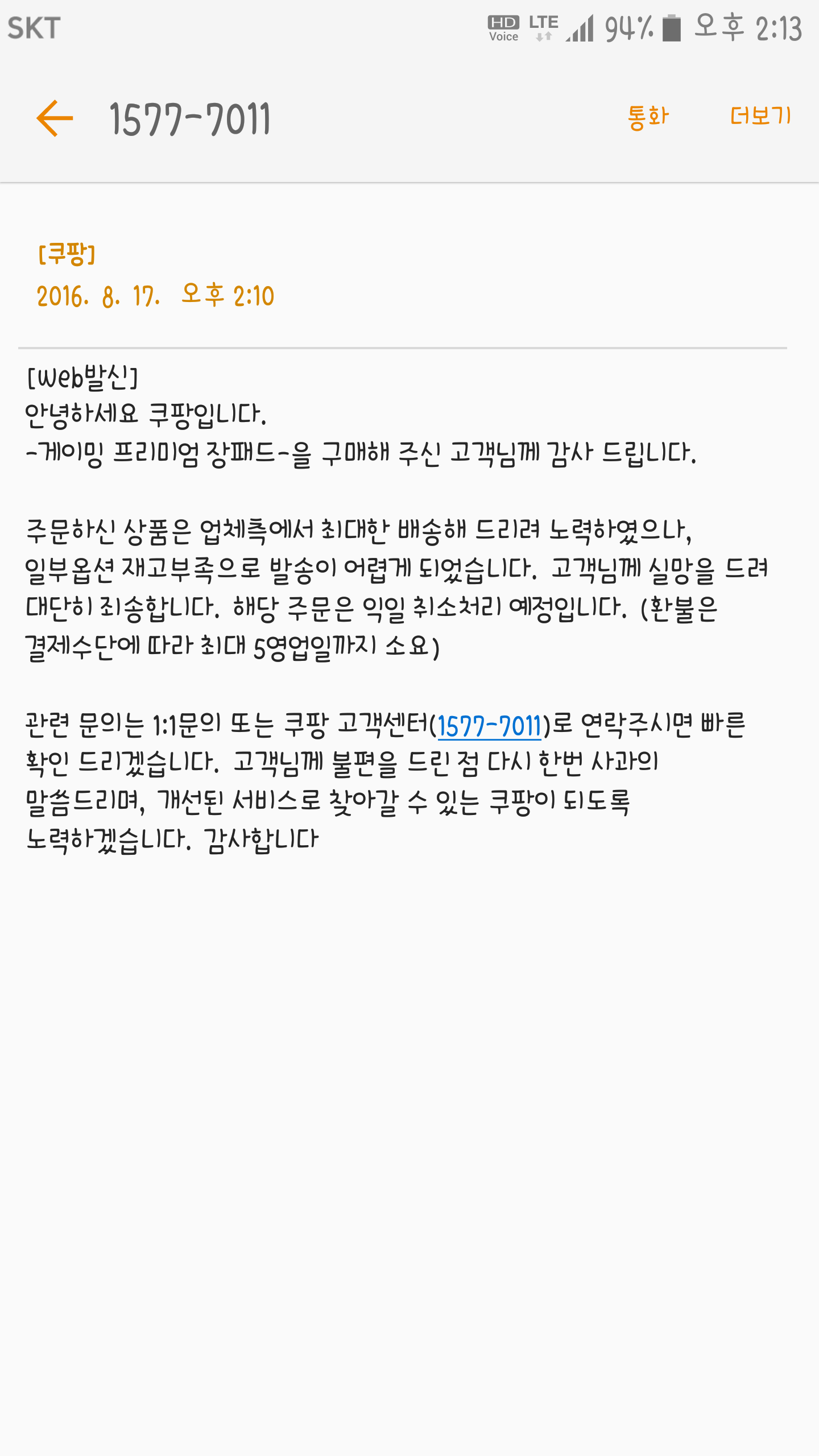Open the 더보기 menu
The image size is (819, 1456).
pos(760,116)
